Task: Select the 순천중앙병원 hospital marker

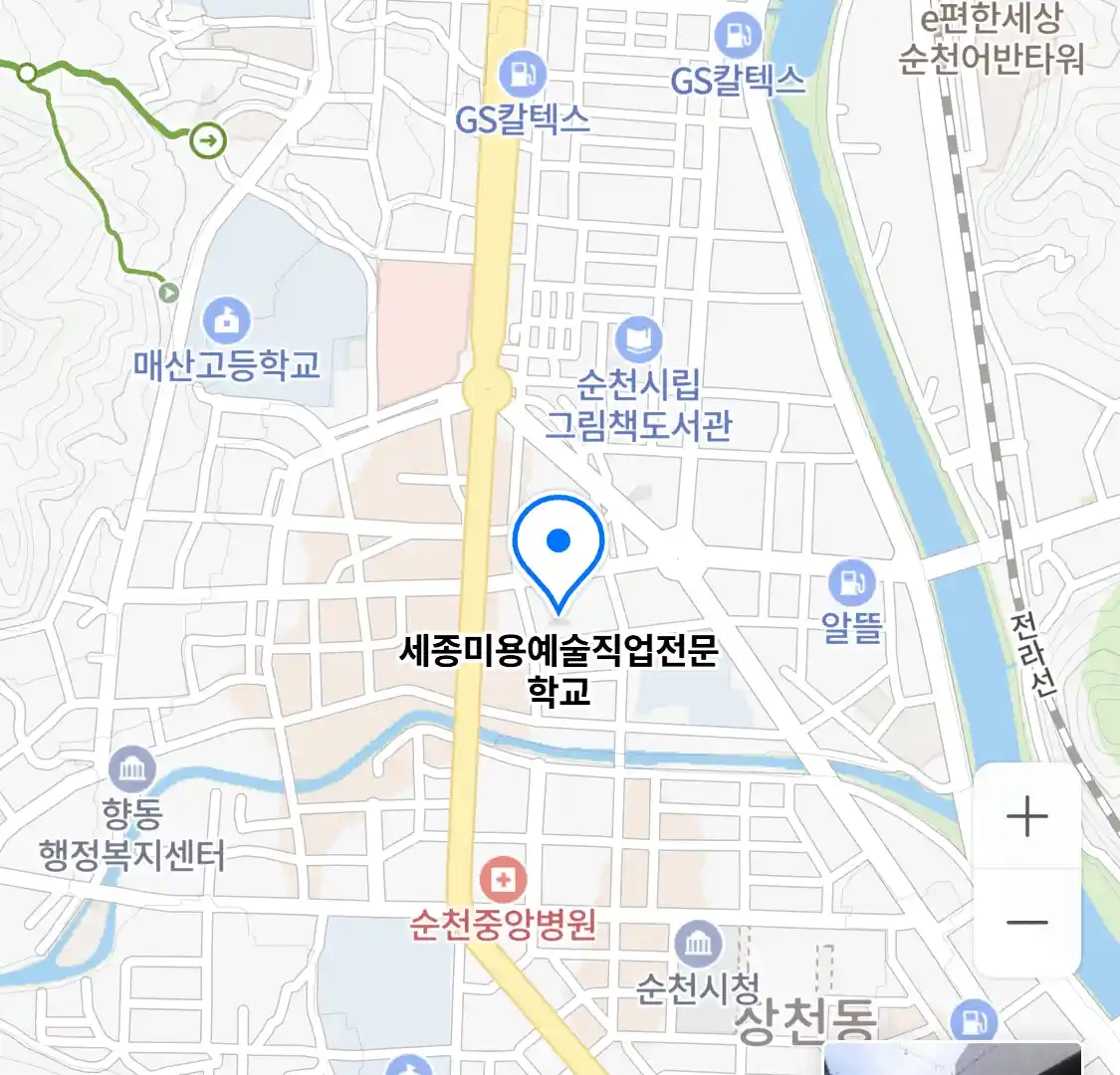Action: point(504,880)
